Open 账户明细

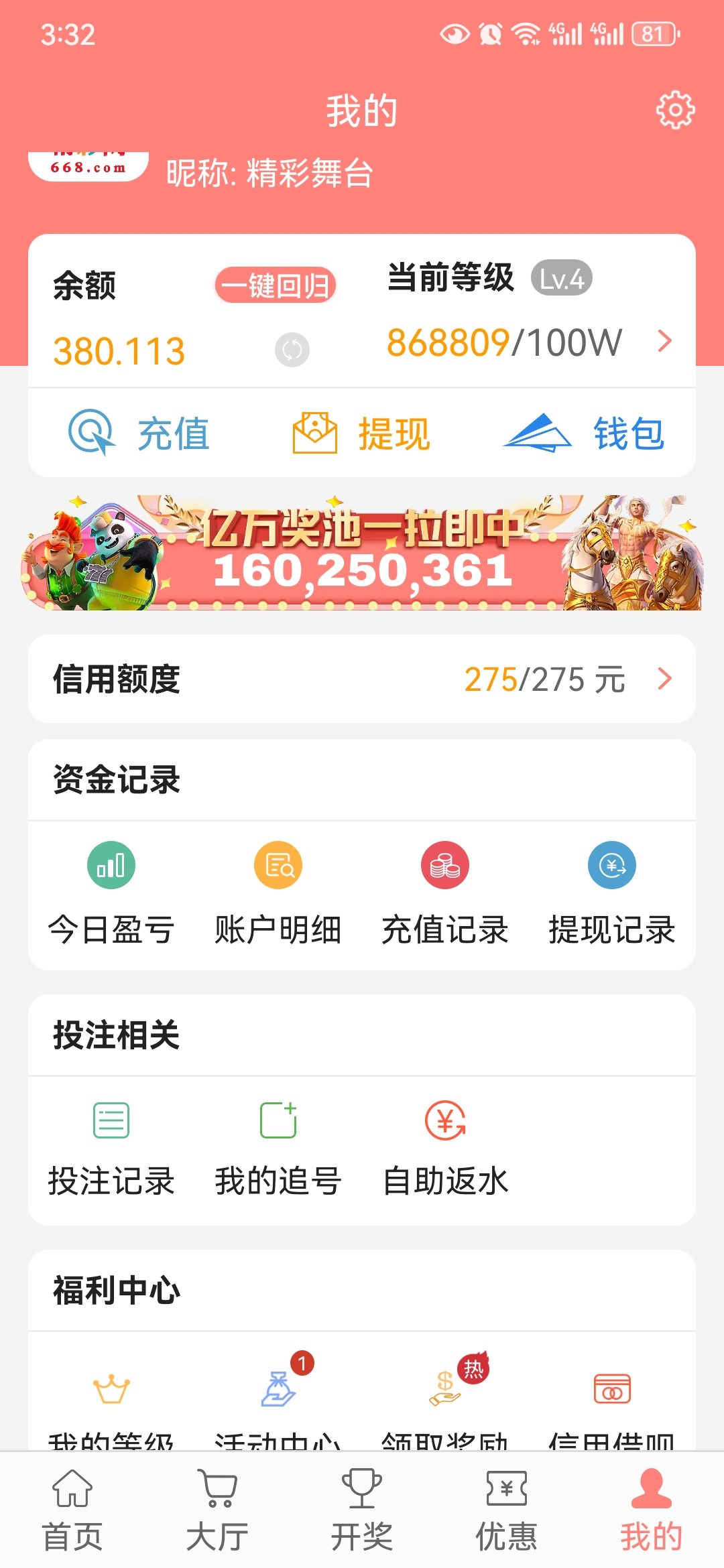pos(278,891)
